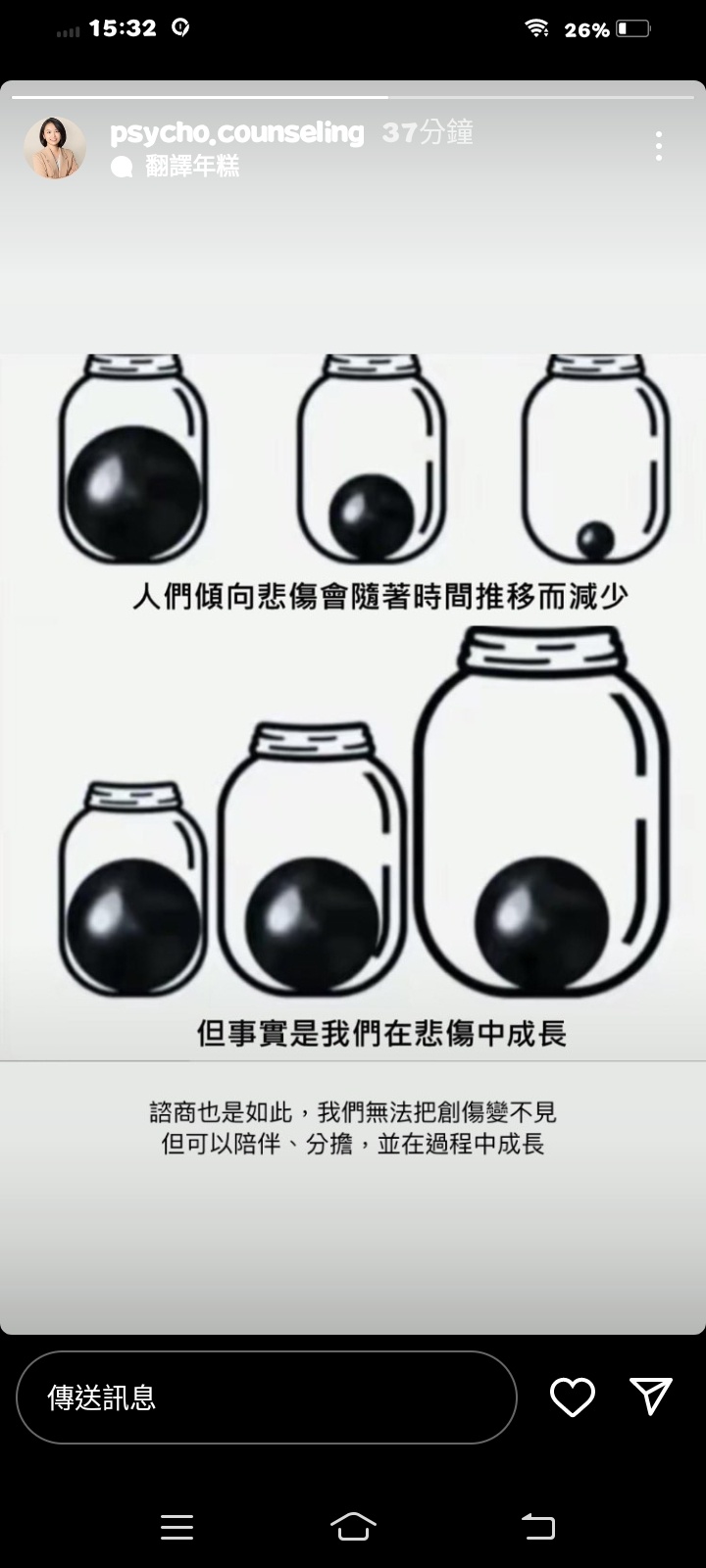Like this story with the heart
The image size is (706, 1568).
pos(573,1397)
